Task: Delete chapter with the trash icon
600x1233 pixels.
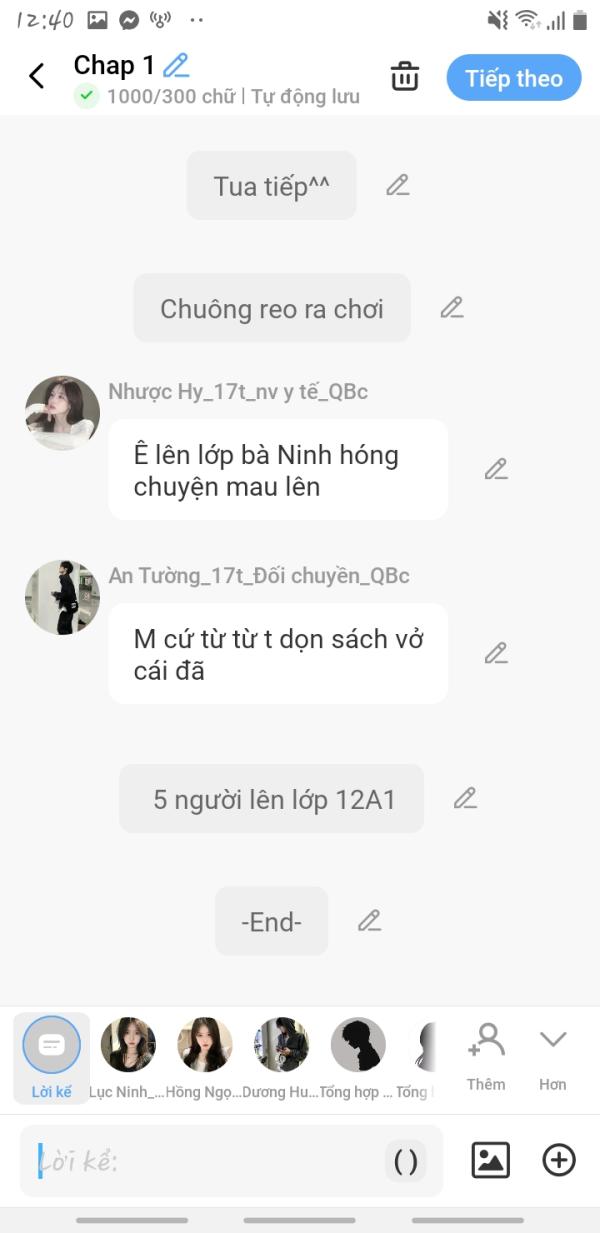Action: click(404, 77)
